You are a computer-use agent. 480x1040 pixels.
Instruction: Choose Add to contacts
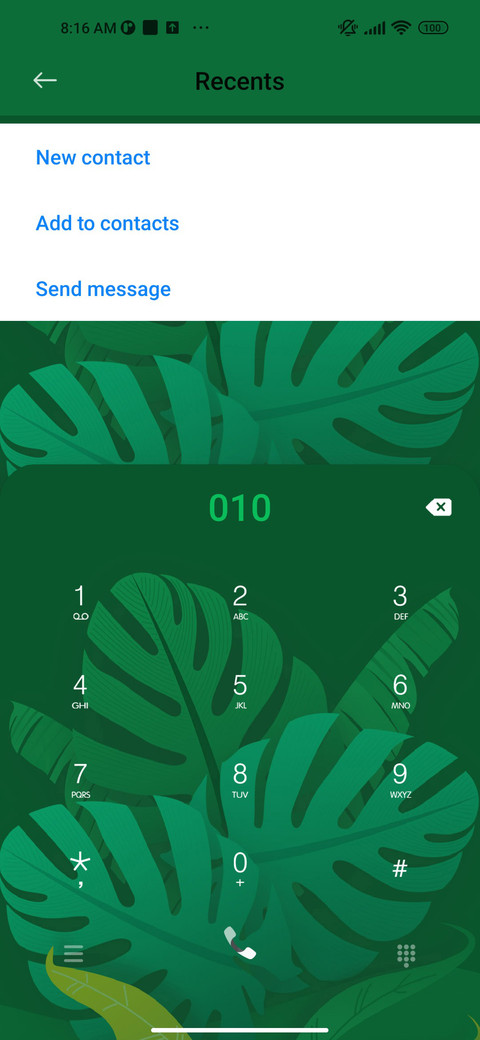107,223
